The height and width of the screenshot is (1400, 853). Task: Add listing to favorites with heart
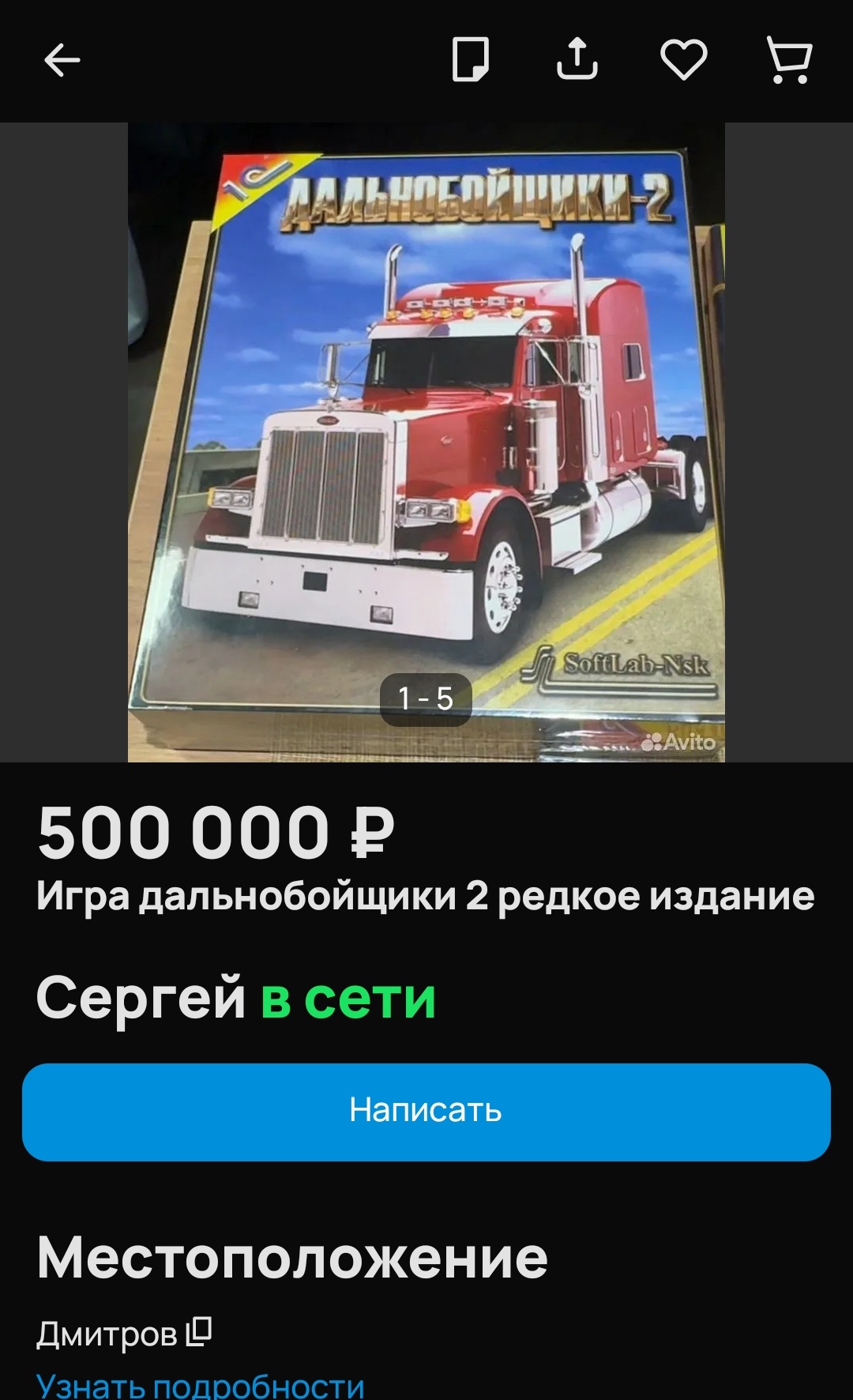(x=683, y=60)
